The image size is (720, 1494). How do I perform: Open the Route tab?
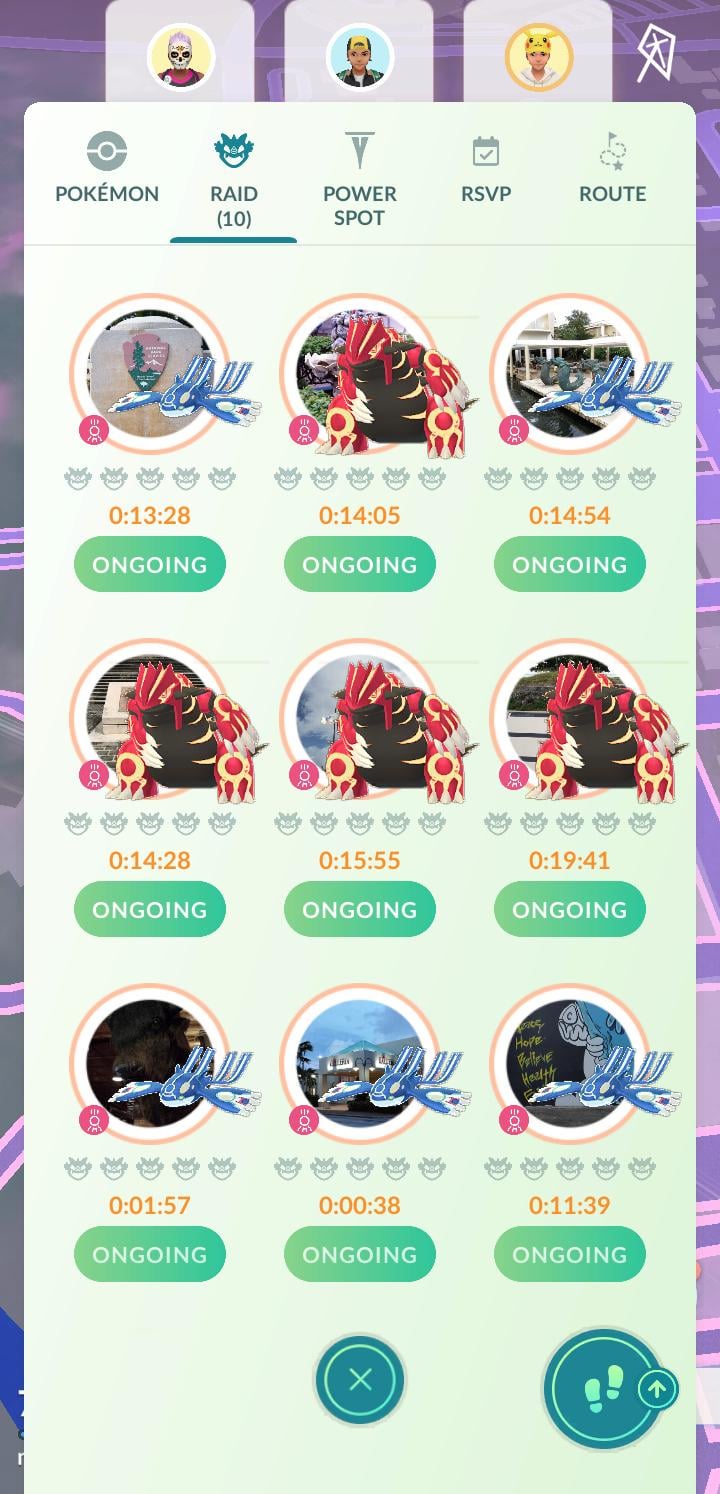pyautogui.click(x=612, y=171)
